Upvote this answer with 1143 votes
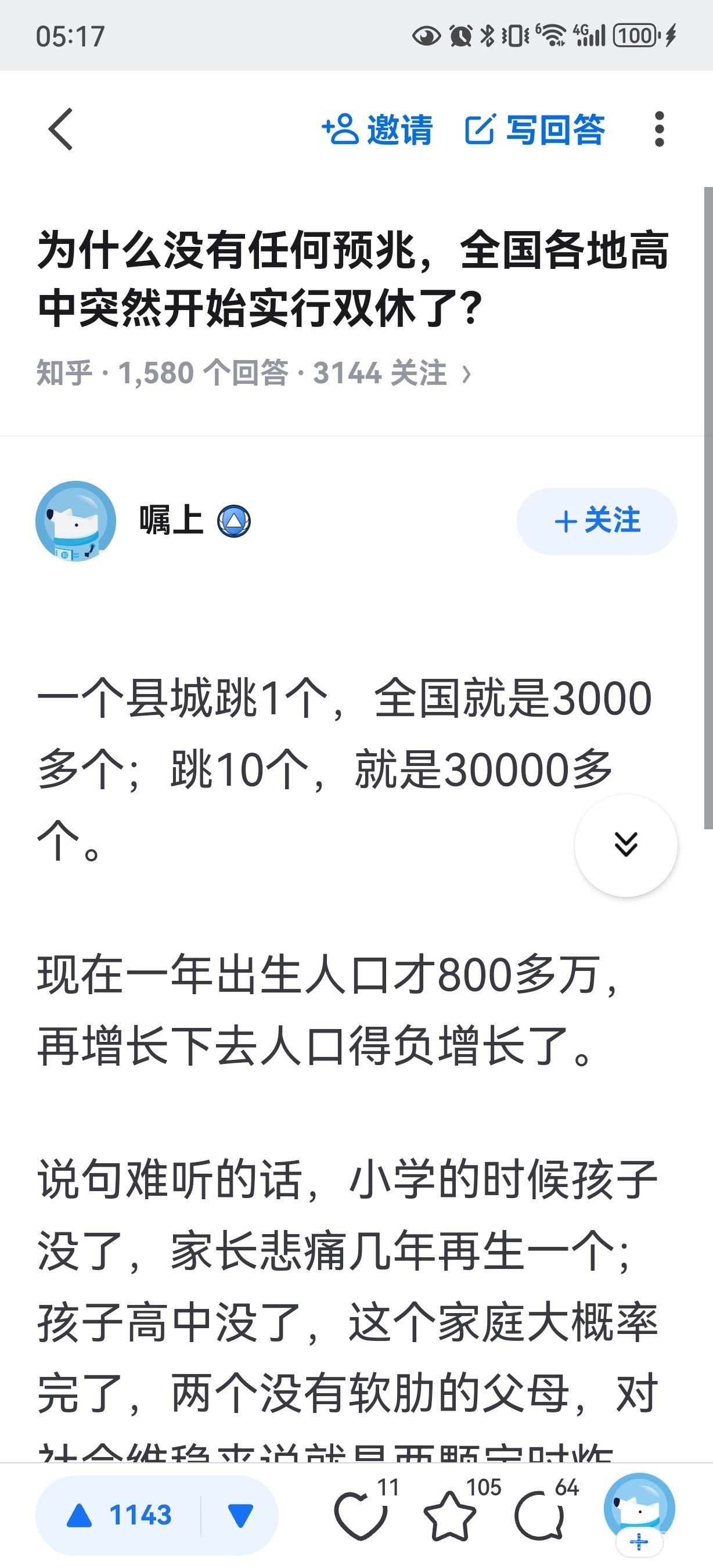Screen dimensions: 713x1568 coord(118,1515)
